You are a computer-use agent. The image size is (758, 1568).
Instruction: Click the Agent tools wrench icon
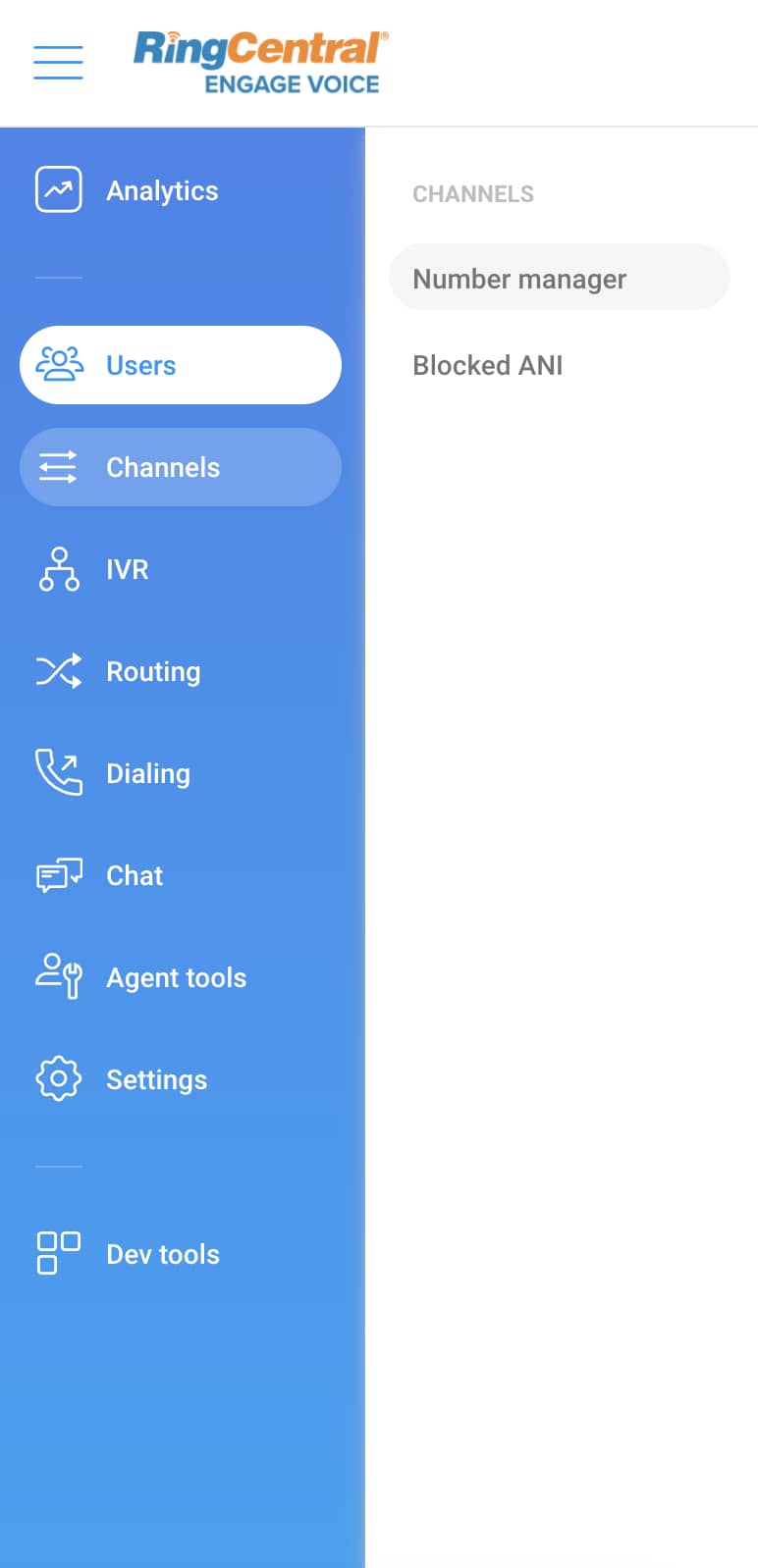click(x=58, y=977)
